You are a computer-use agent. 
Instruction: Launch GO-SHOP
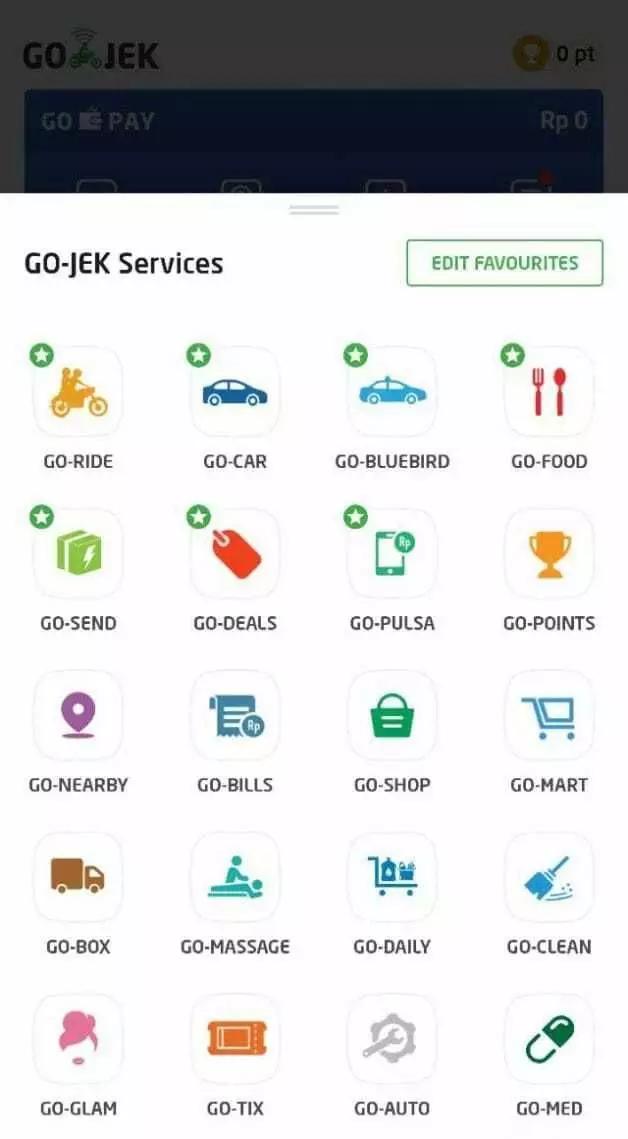click(x=392, y=715)
